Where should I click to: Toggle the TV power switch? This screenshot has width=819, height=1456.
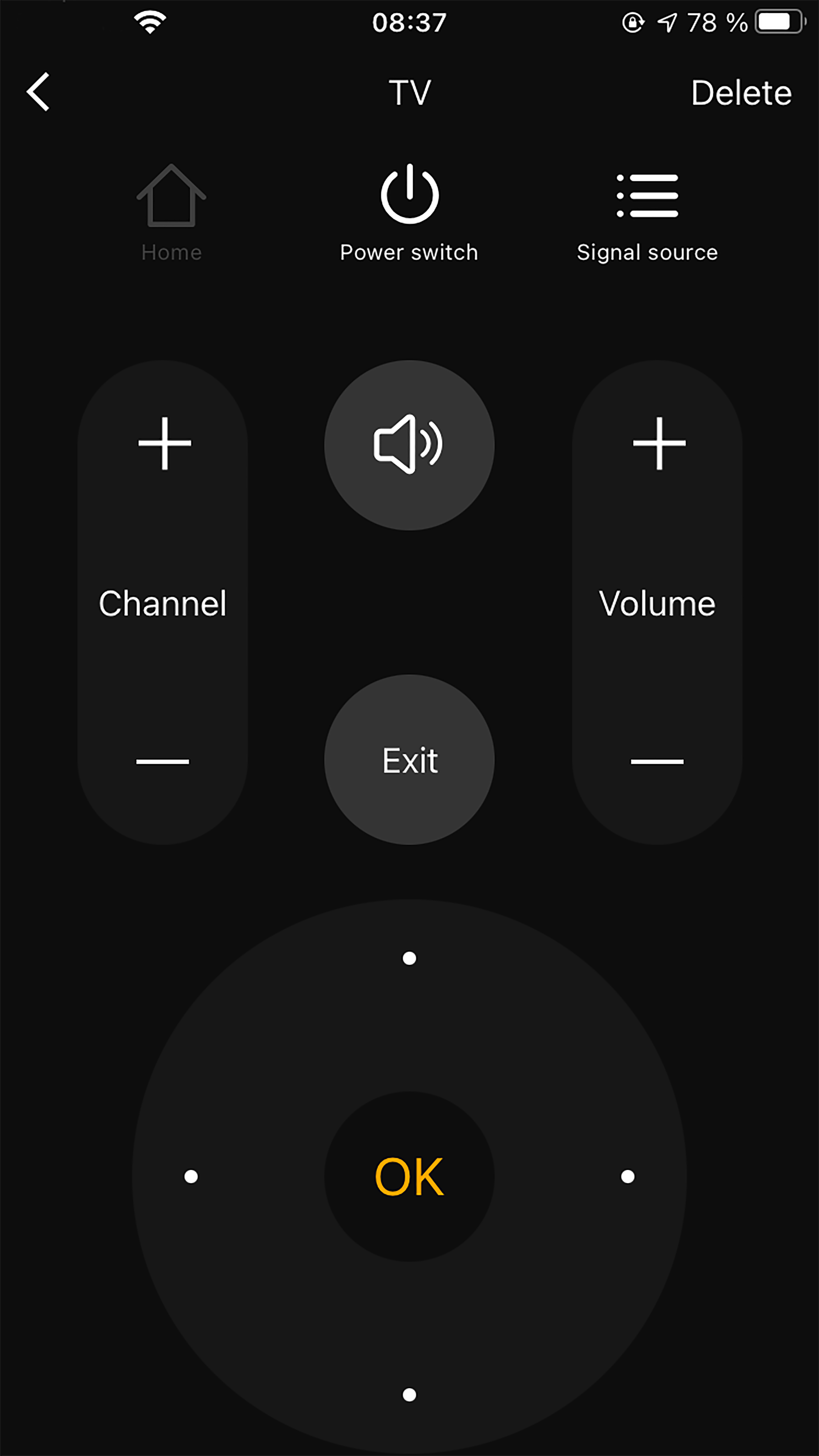pos(409,212)
